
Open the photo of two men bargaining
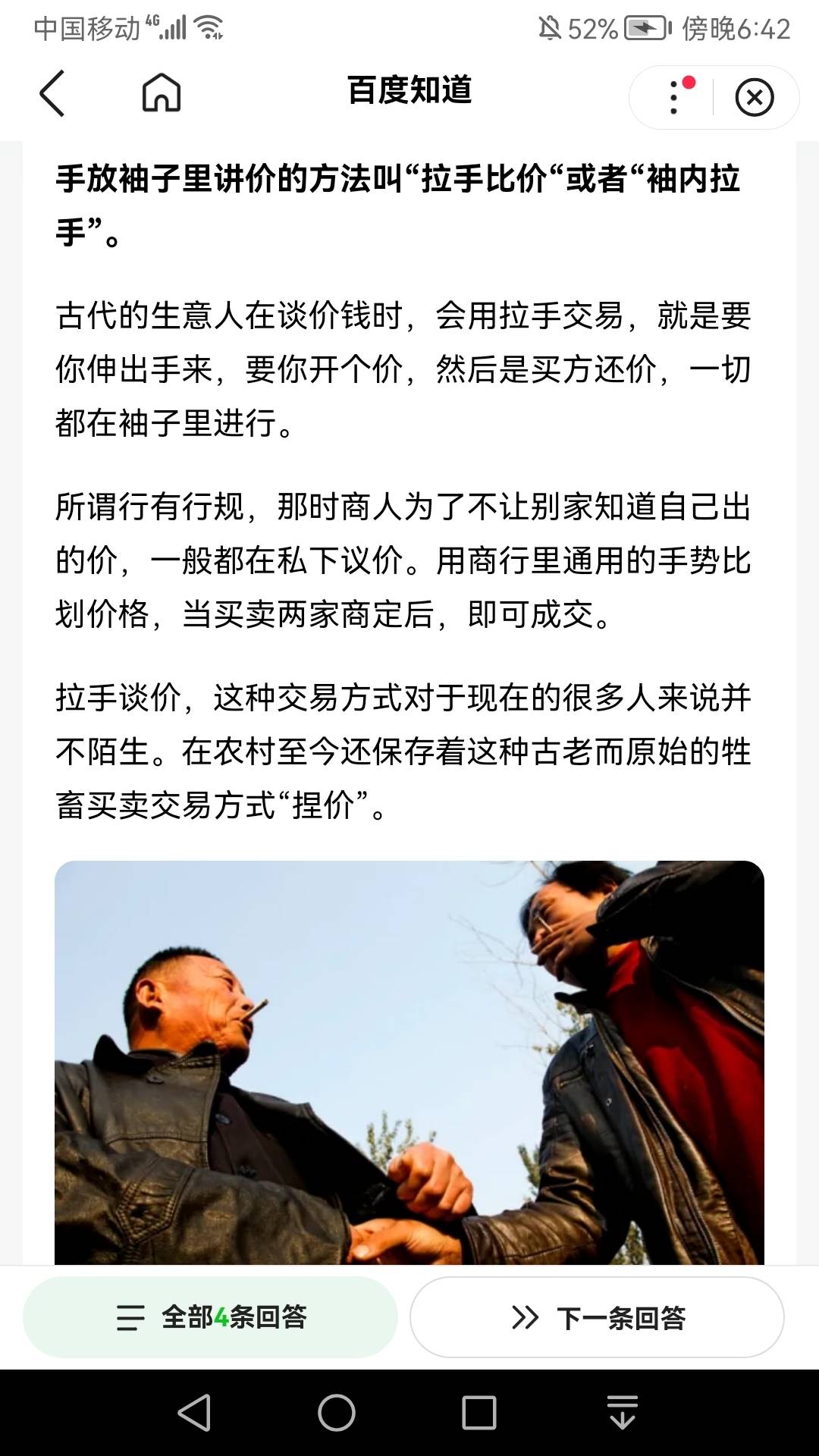pos(409,1062)
